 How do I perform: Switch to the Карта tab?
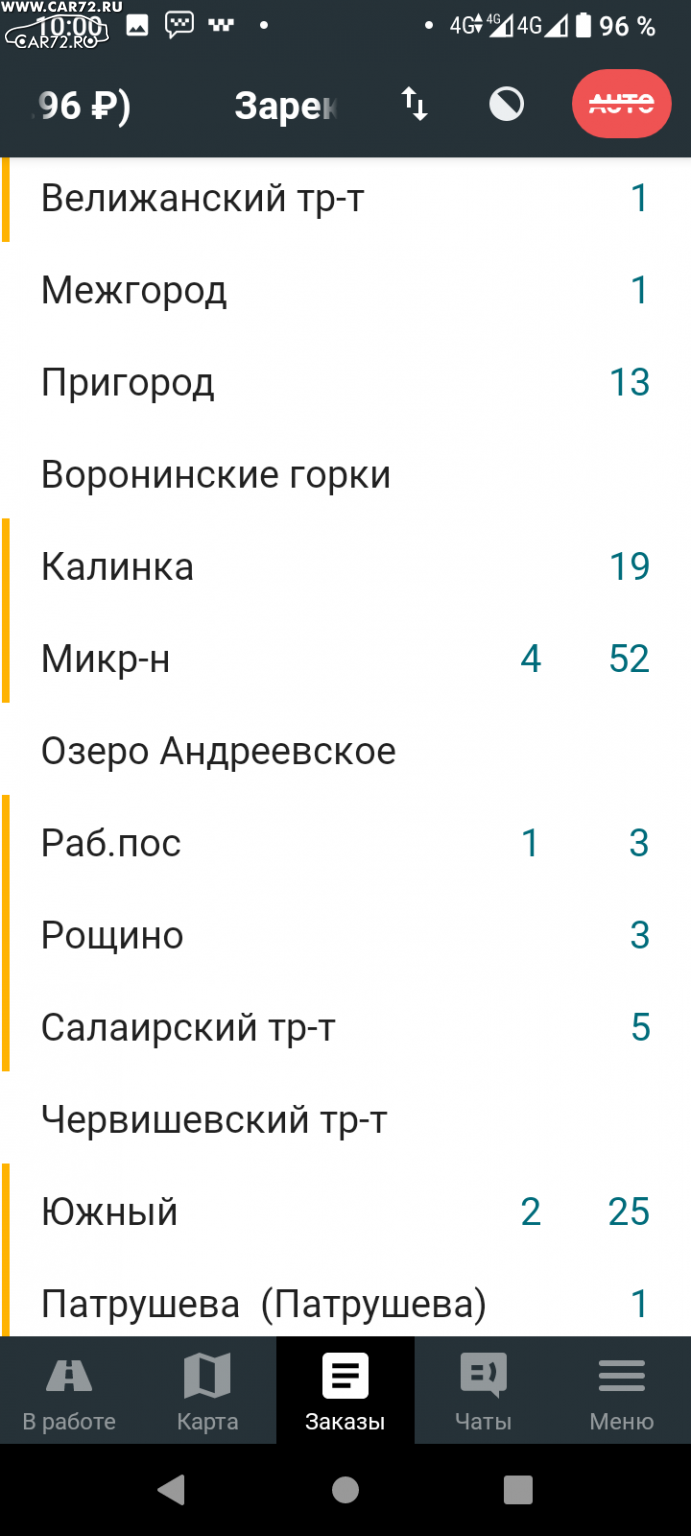coord(207,1391)
